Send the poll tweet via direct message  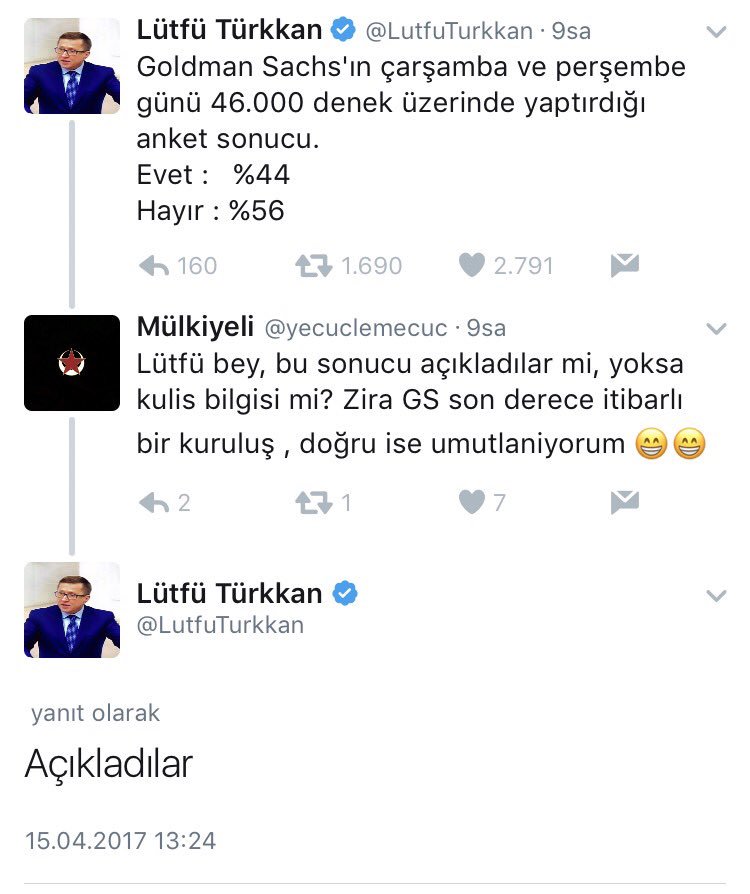[624, 266]
